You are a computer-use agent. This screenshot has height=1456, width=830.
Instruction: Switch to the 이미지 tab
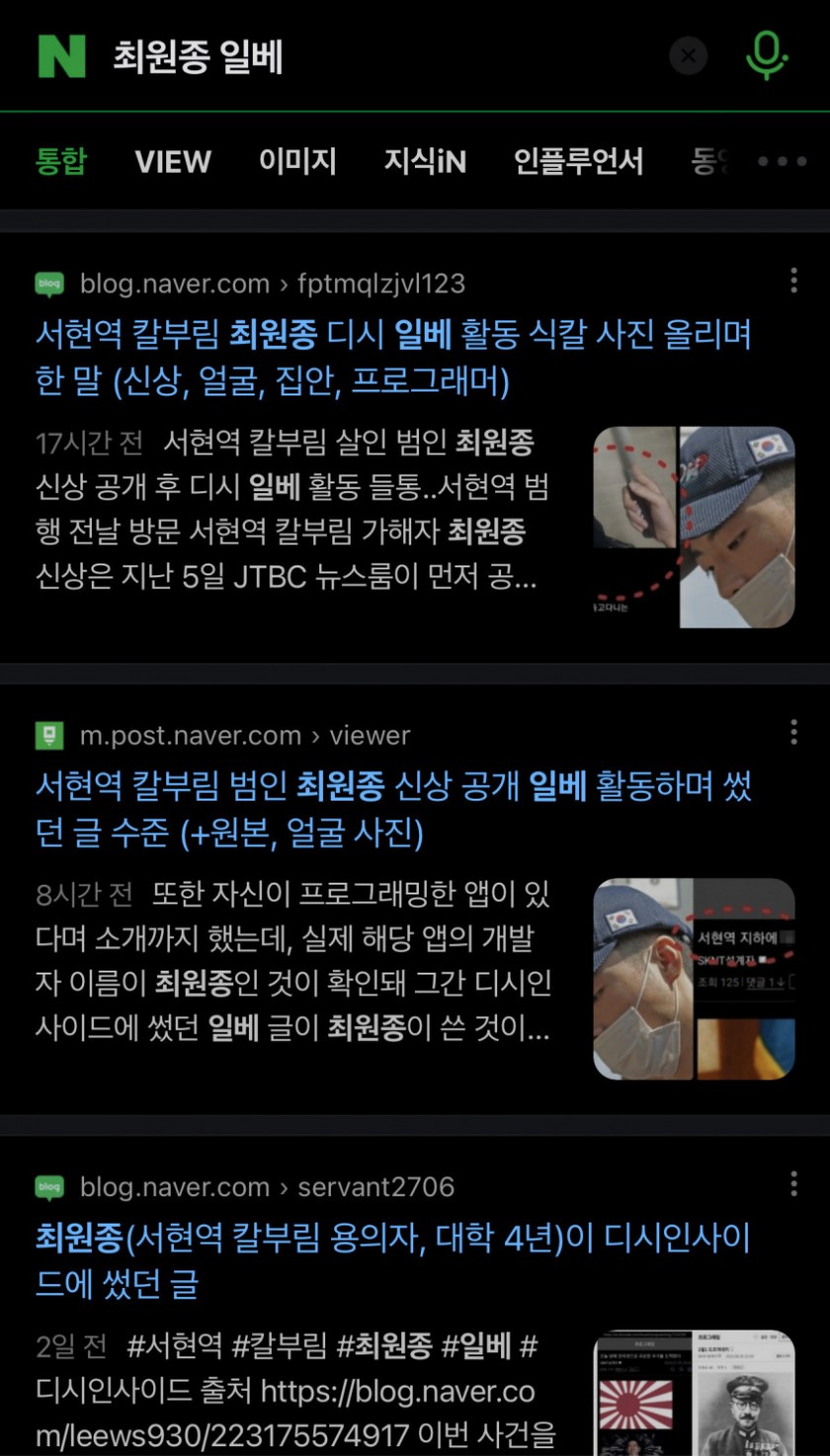(297, 161)
